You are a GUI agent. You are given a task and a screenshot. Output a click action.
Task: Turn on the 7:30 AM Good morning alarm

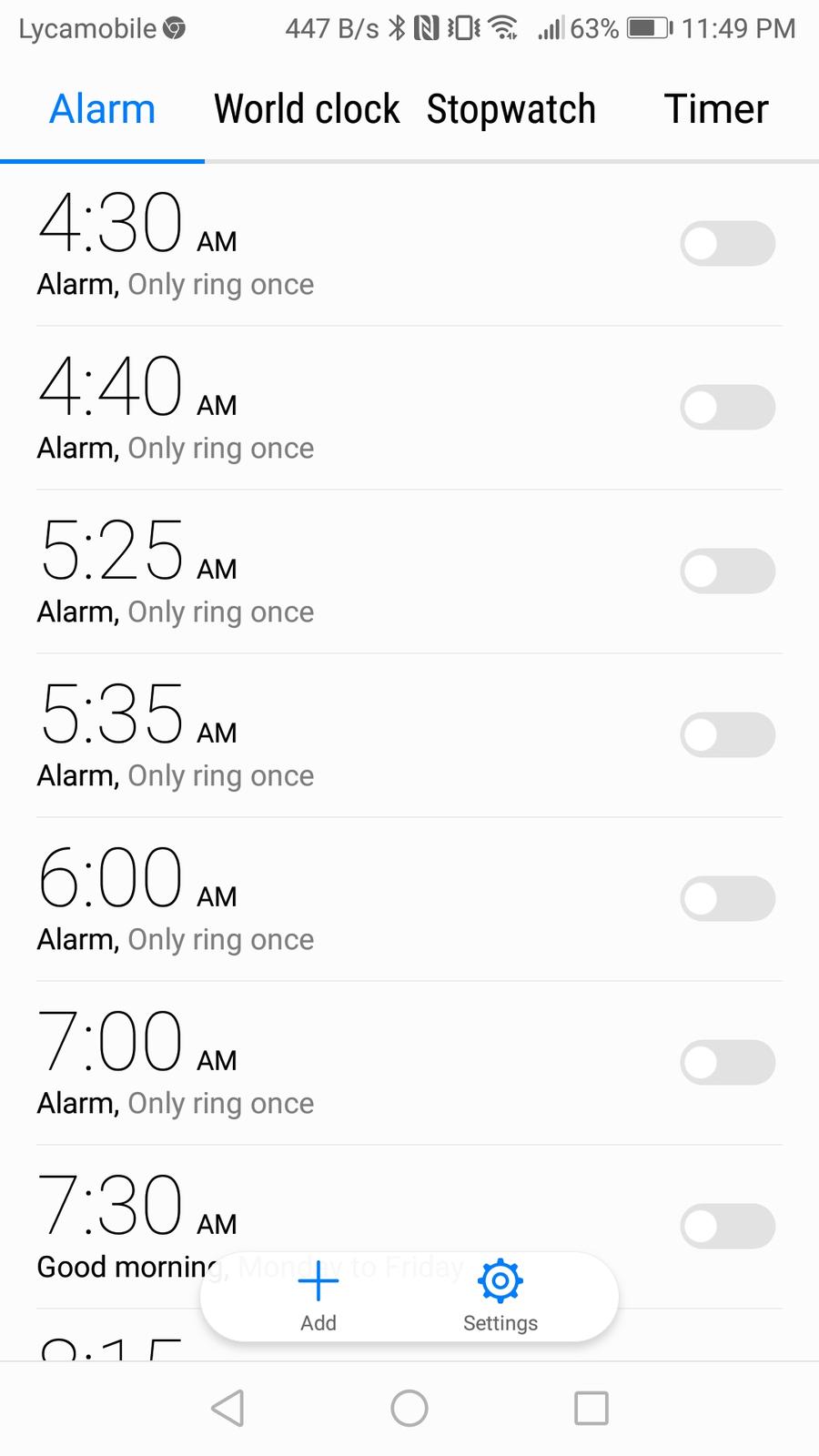(727, 1227)
